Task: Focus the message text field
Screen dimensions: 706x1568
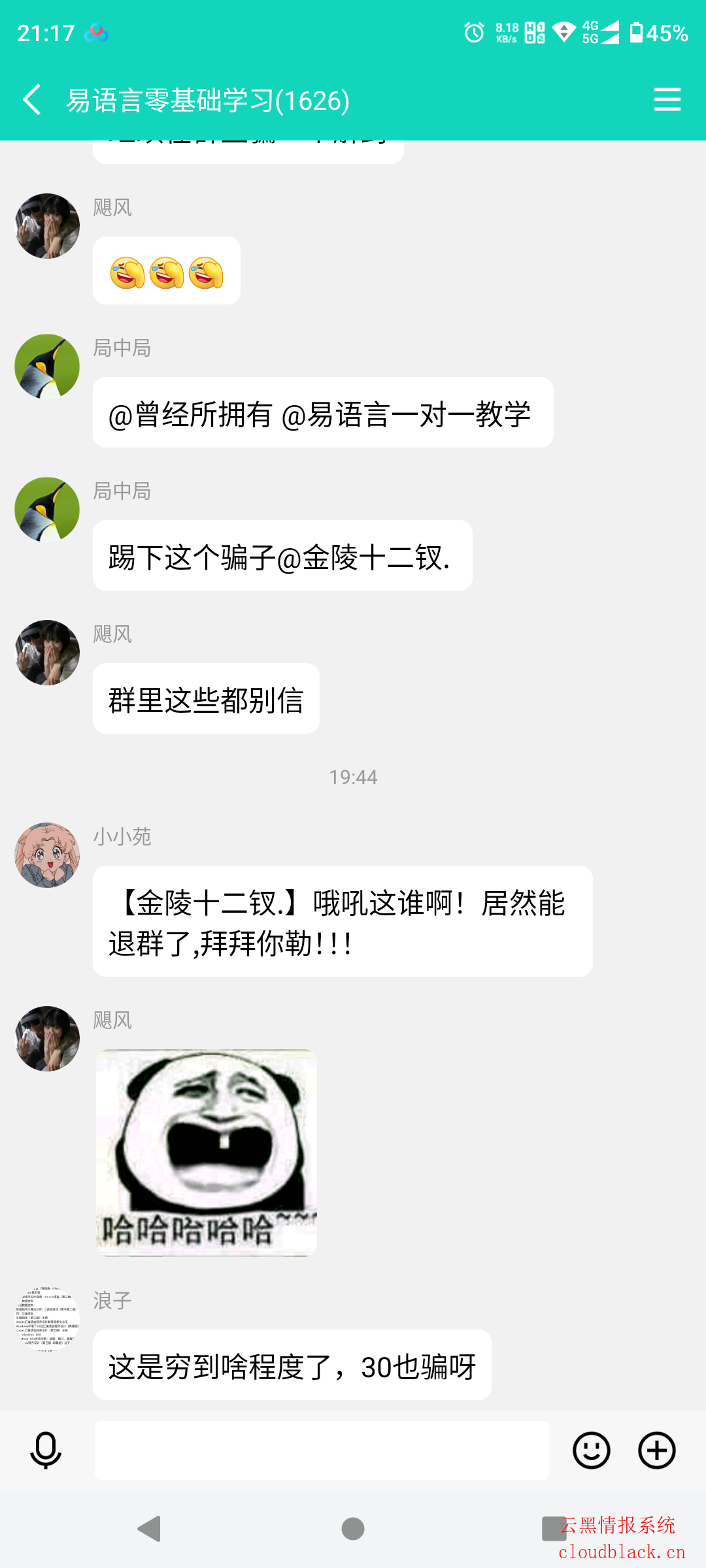Action: [x=322, y=1450]
